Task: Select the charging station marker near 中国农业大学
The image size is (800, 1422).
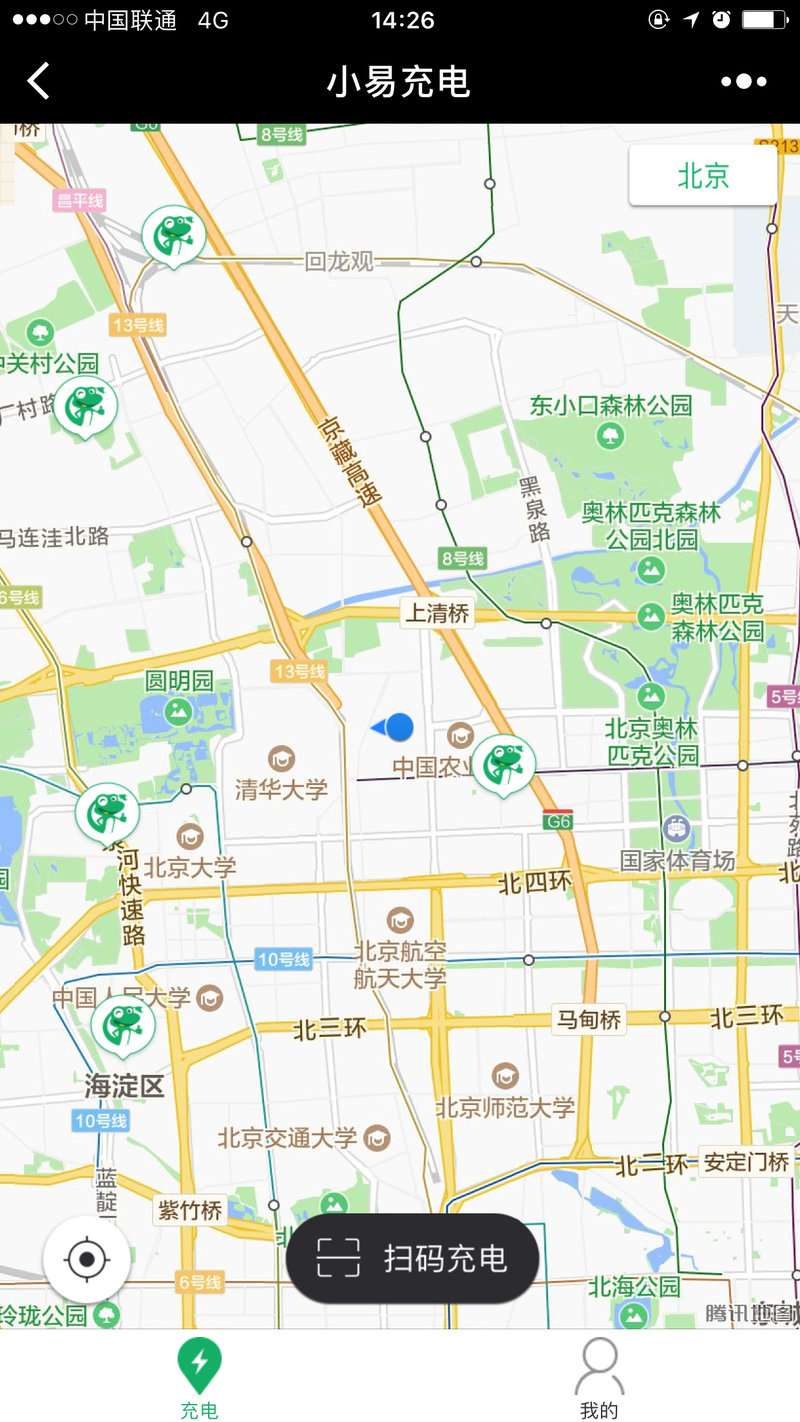Action: (x=503, y=765)
